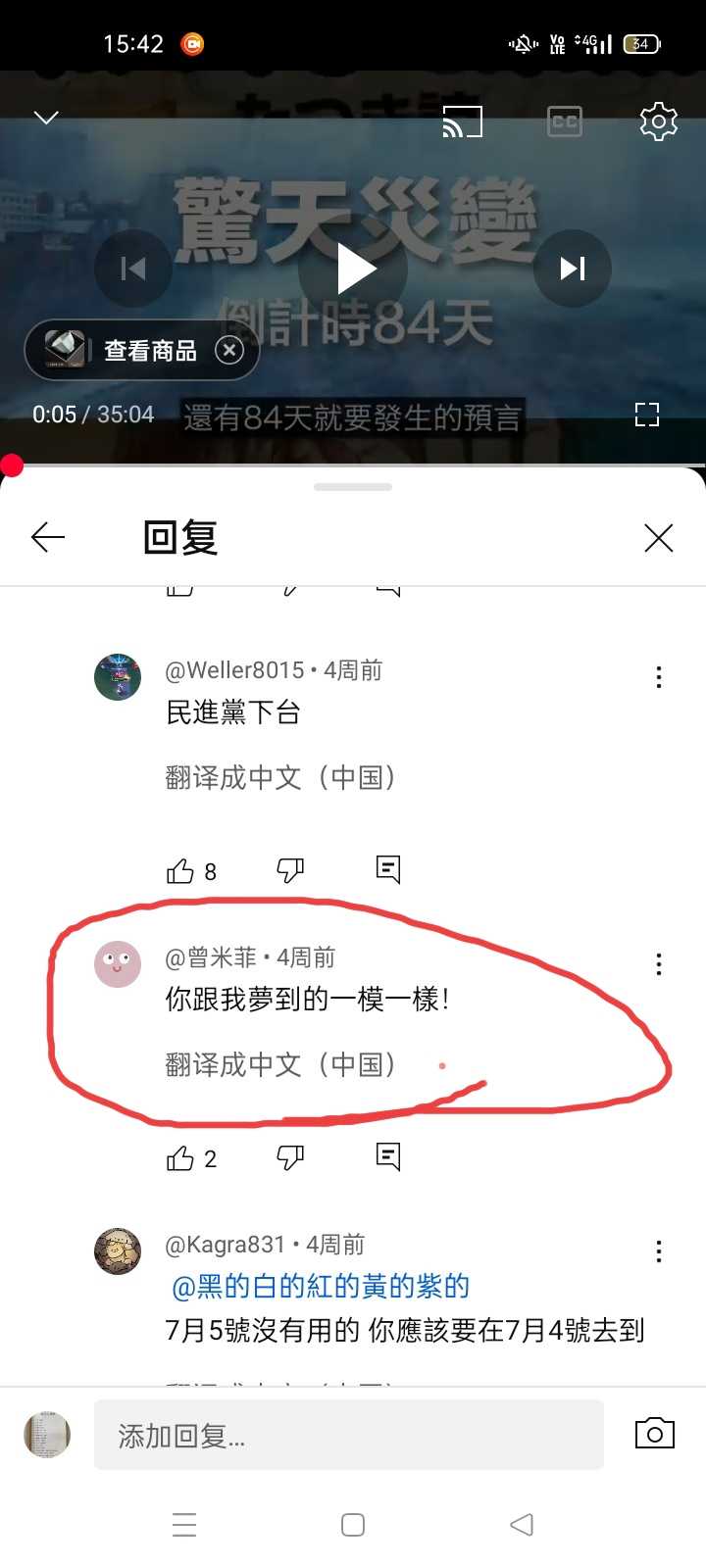Collapse the video player with the down chevron
The width and height of the screenshot is (706, 1568).
tap(46, 118)
